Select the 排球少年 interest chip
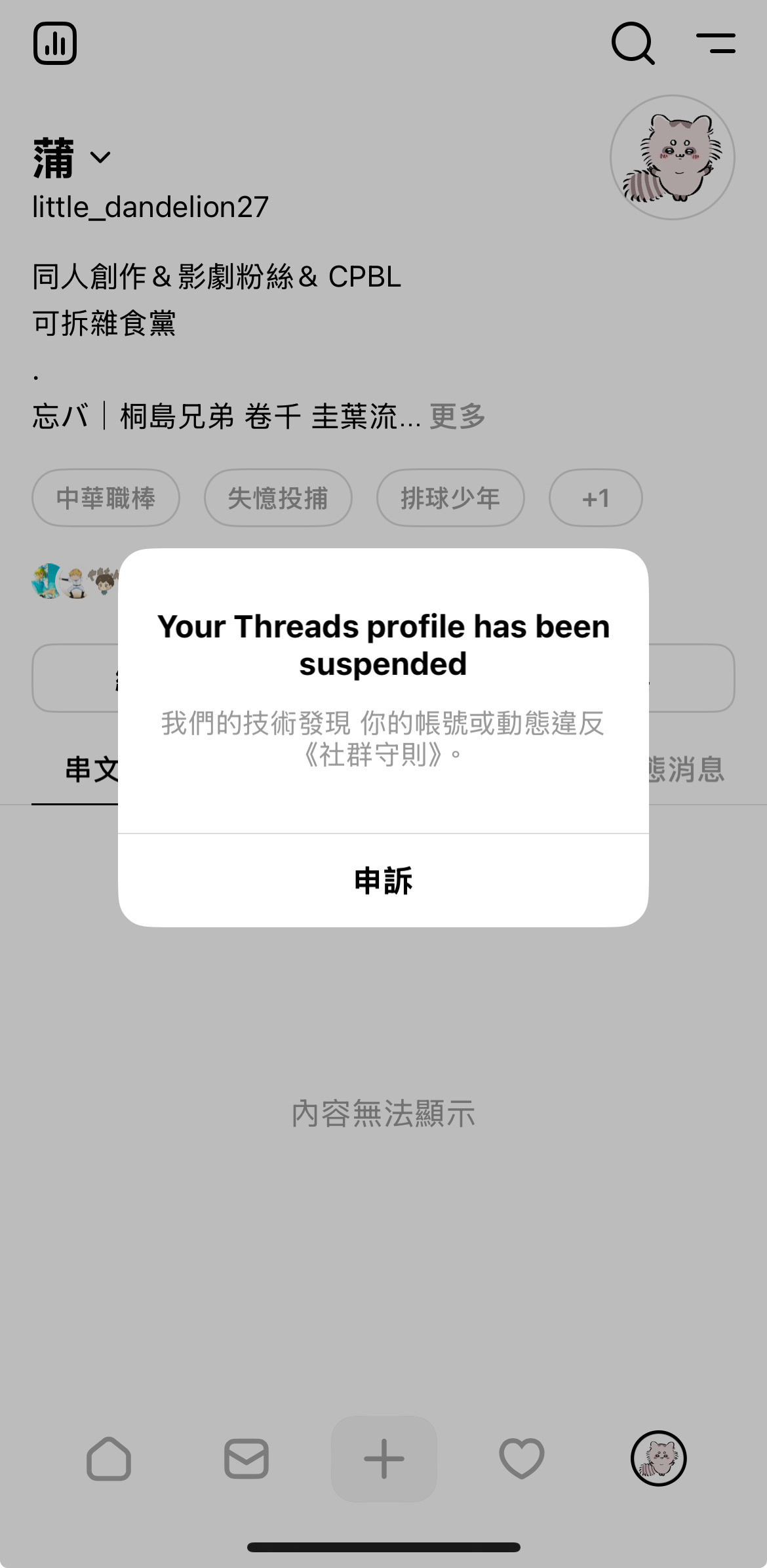Image resolution: width=767 pixels, height=1568 pixels. point(450,498)
